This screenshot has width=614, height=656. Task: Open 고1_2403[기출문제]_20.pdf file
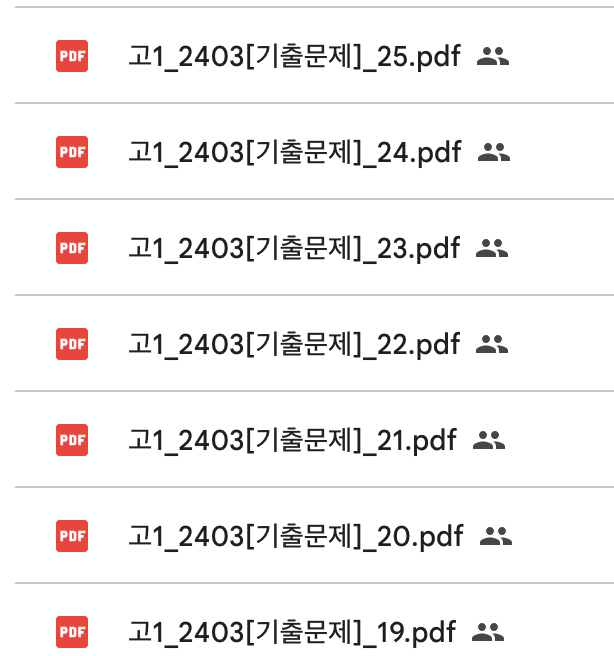click(x=295, y=537)
